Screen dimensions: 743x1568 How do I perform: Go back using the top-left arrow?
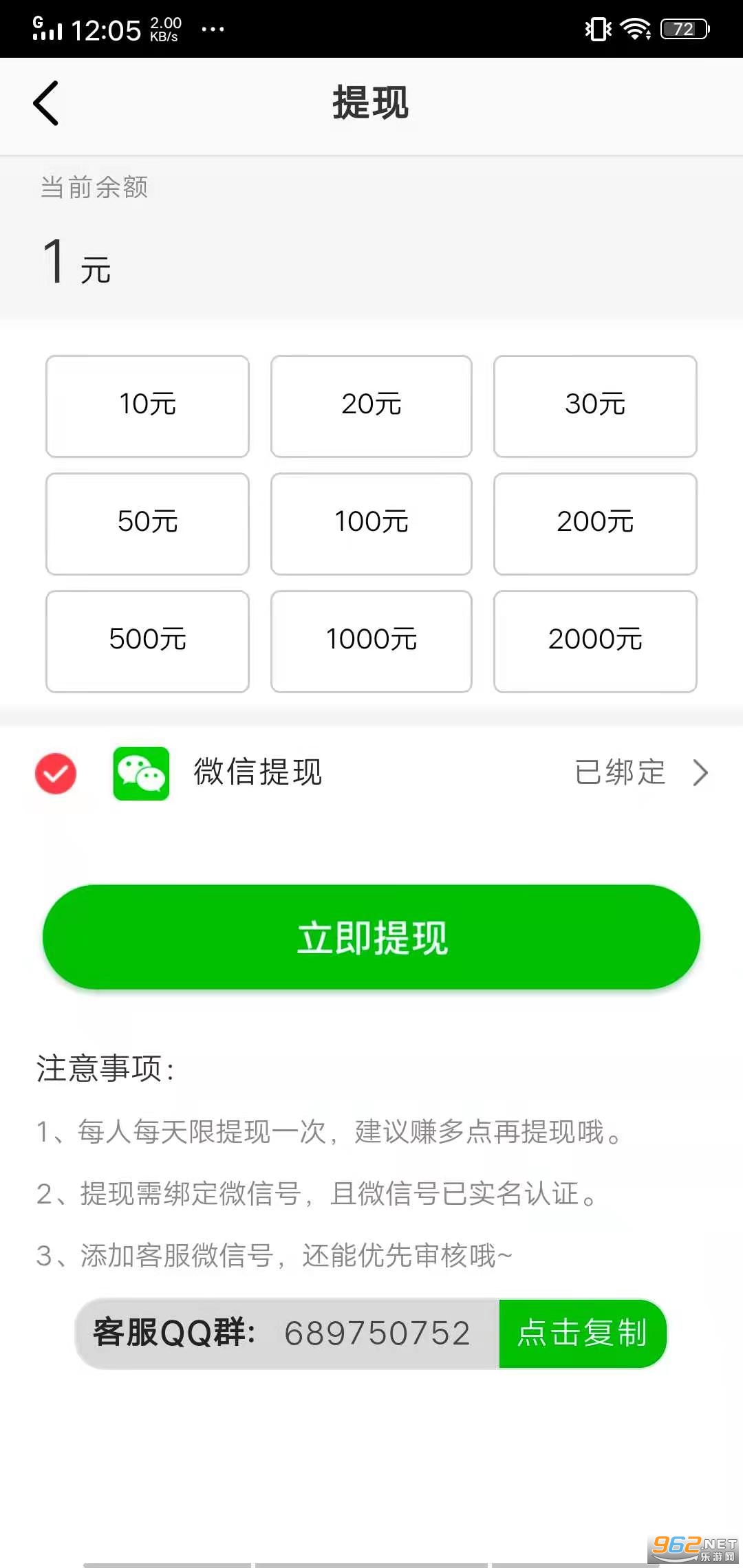coord(45,103)
